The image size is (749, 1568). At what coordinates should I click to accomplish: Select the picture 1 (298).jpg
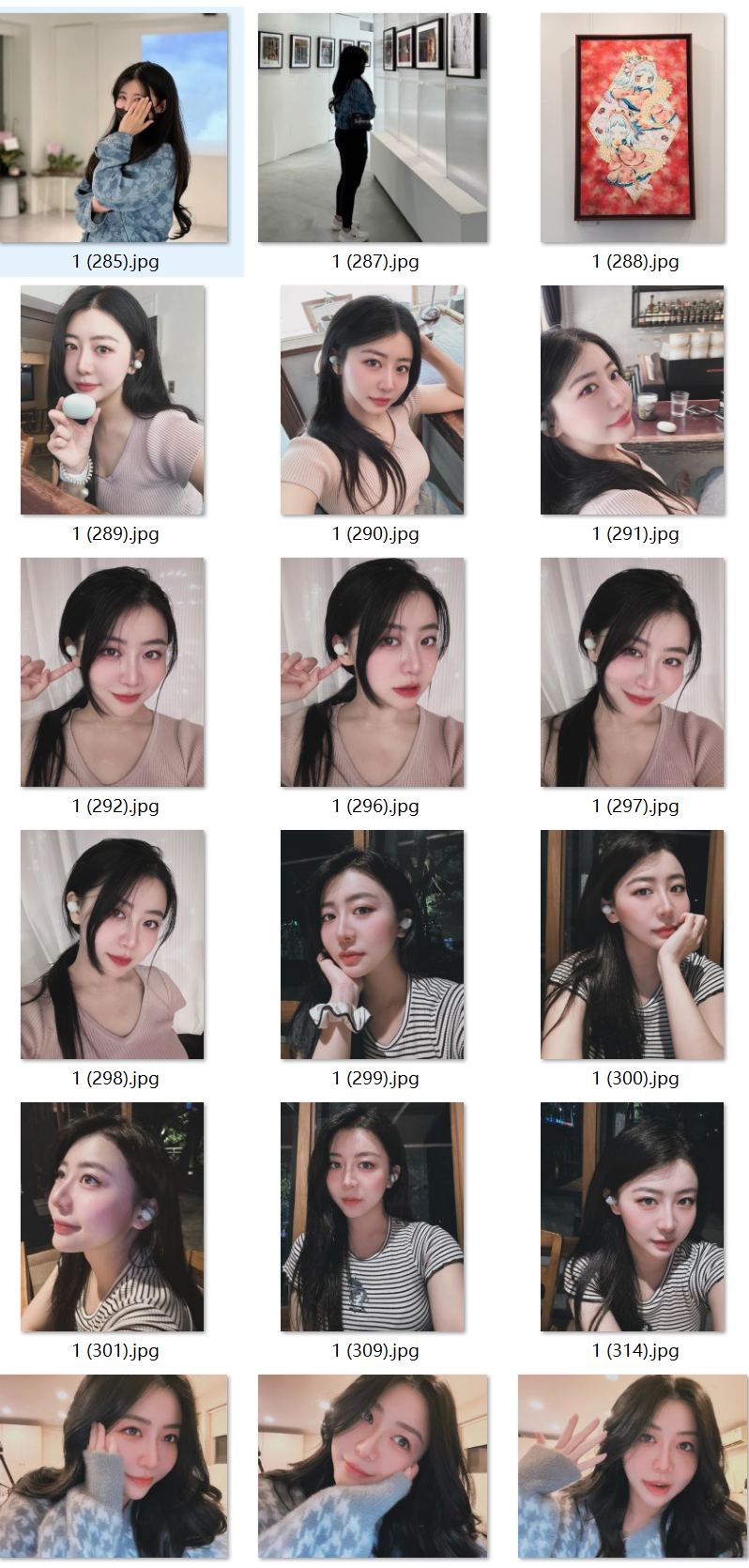tap(113, 945)
